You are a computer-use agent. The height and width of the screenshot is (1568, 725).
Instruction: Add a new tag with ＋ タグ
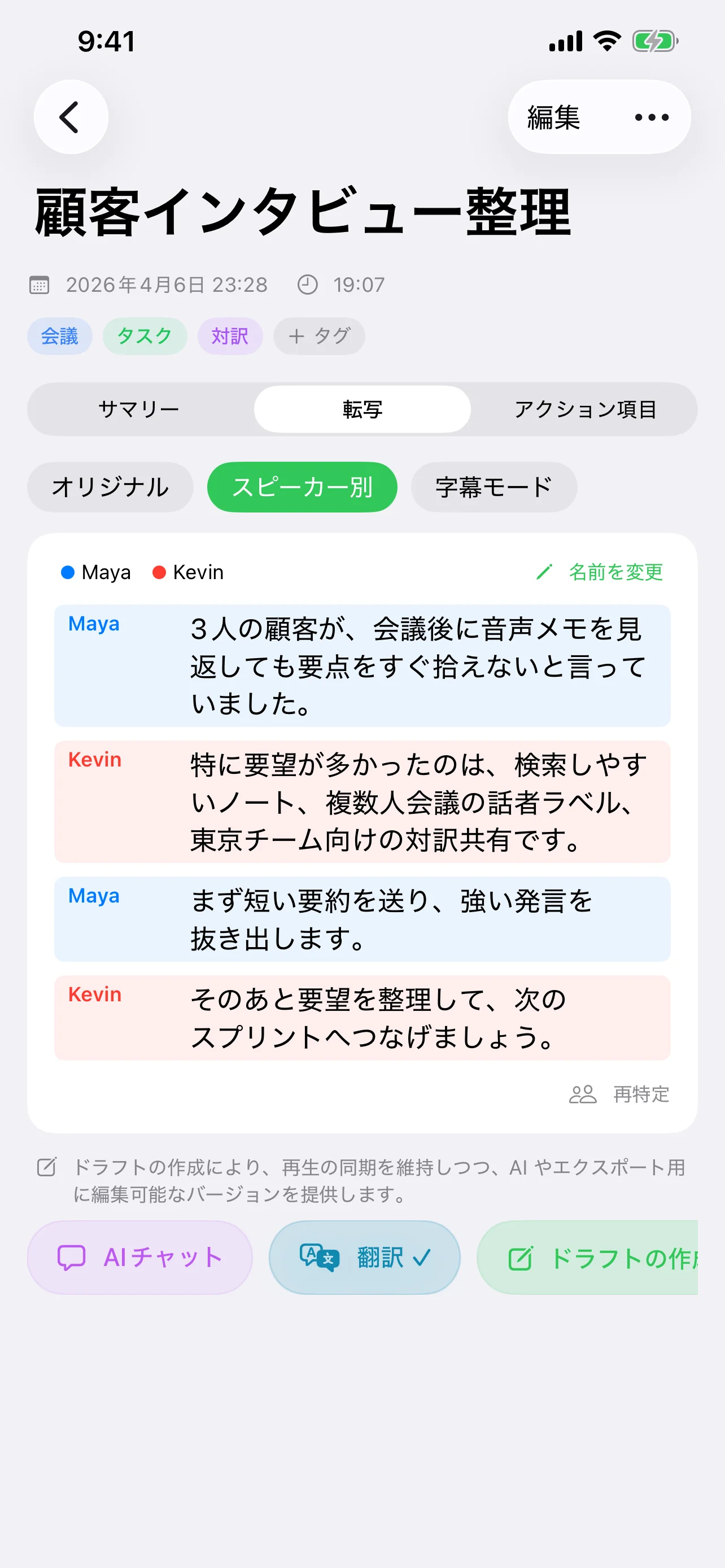click(319, 336)
